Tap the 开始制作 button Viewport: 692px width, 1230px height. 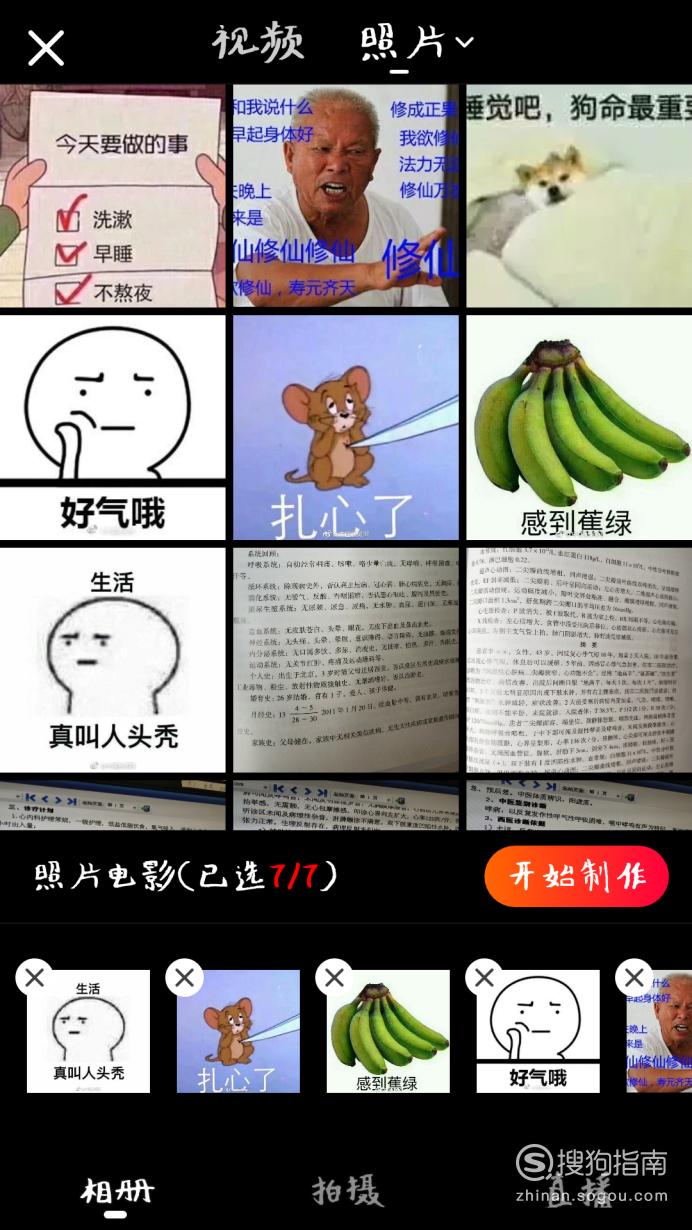pyautogui.click(x=577, y=876)
